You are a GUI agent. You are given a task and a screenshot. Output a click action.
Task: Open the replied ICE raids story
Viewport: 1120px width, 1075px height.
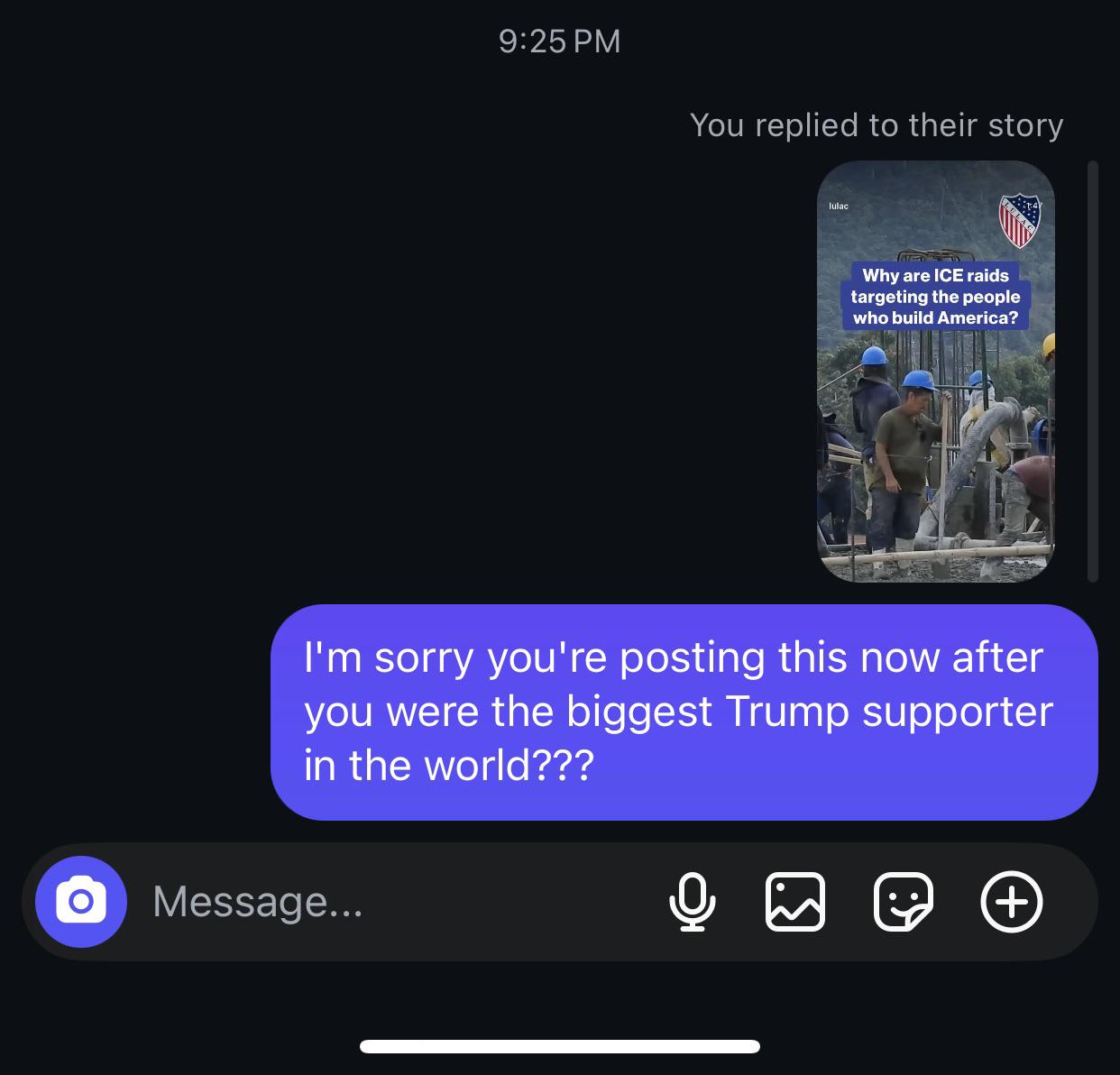pos(935,372)
